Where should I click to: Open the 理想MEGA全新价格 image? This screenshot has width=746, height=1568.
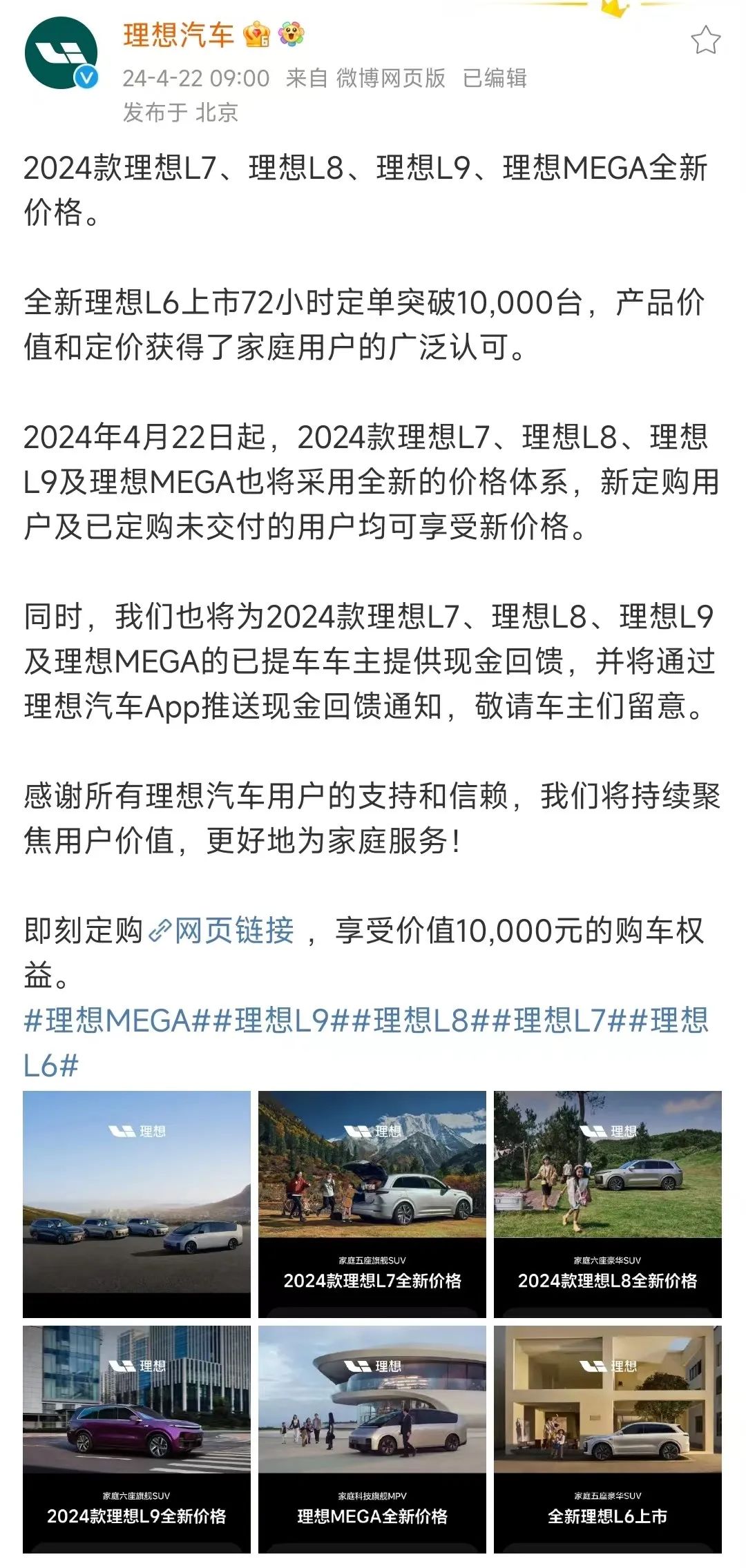pos(372,1440)
